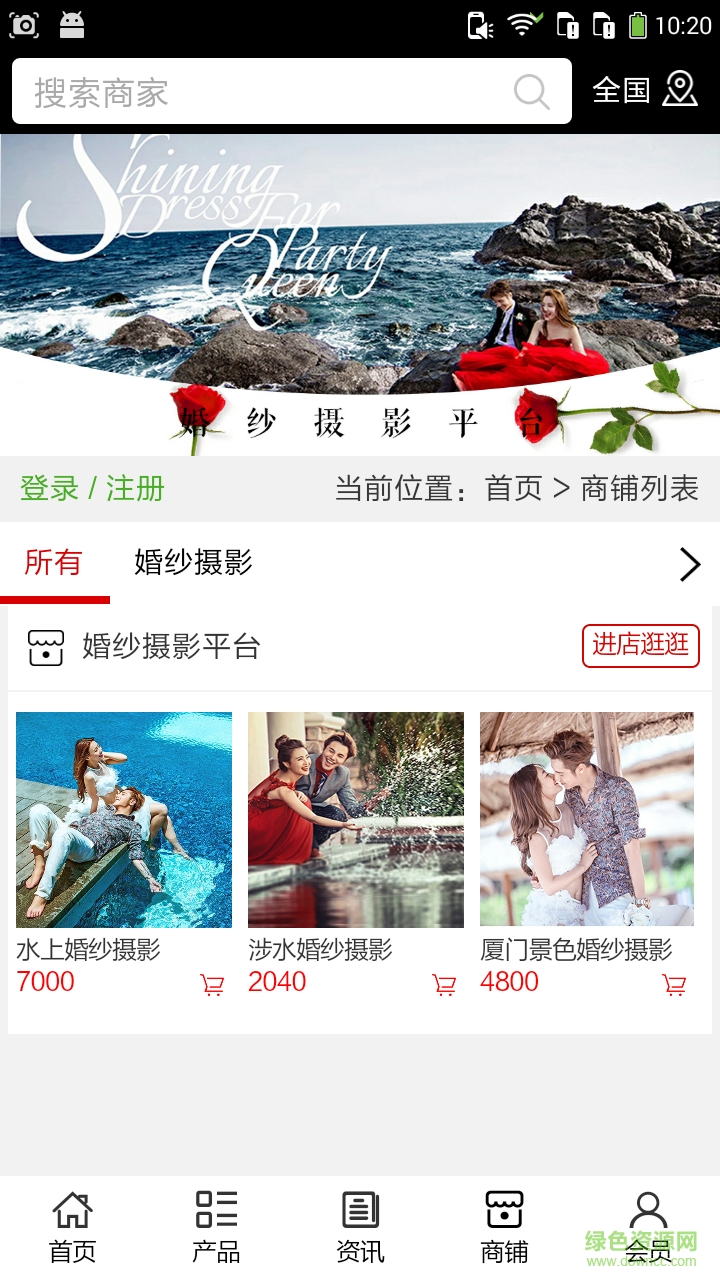The width and height of the screenshot is (720, 1280).
Task: Open the 首页 home tab icon
Action: coord(72,1210)
